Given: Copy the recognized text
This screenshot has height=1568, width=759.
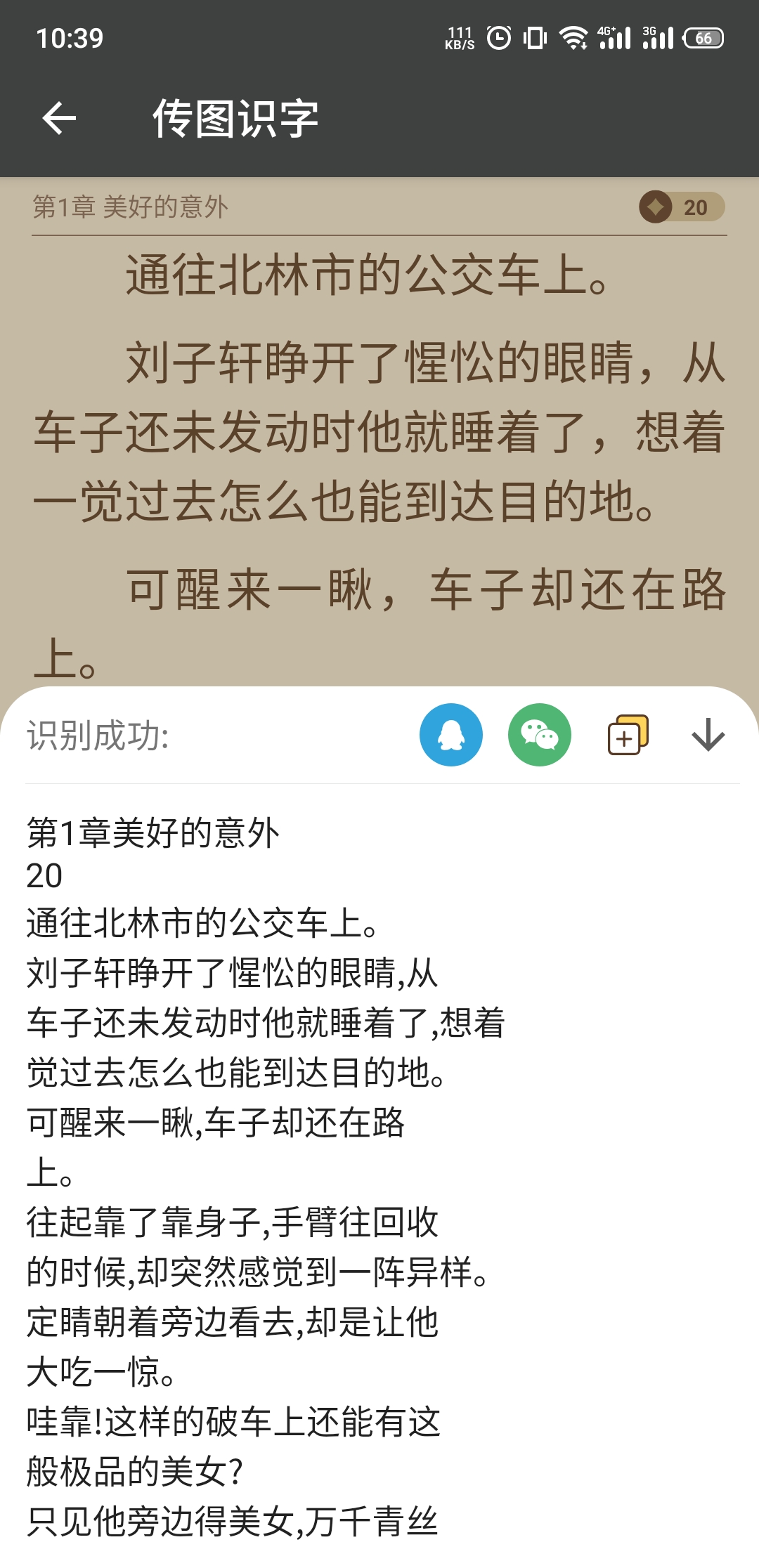Looking at the screenshot, I should coord(628,735).
